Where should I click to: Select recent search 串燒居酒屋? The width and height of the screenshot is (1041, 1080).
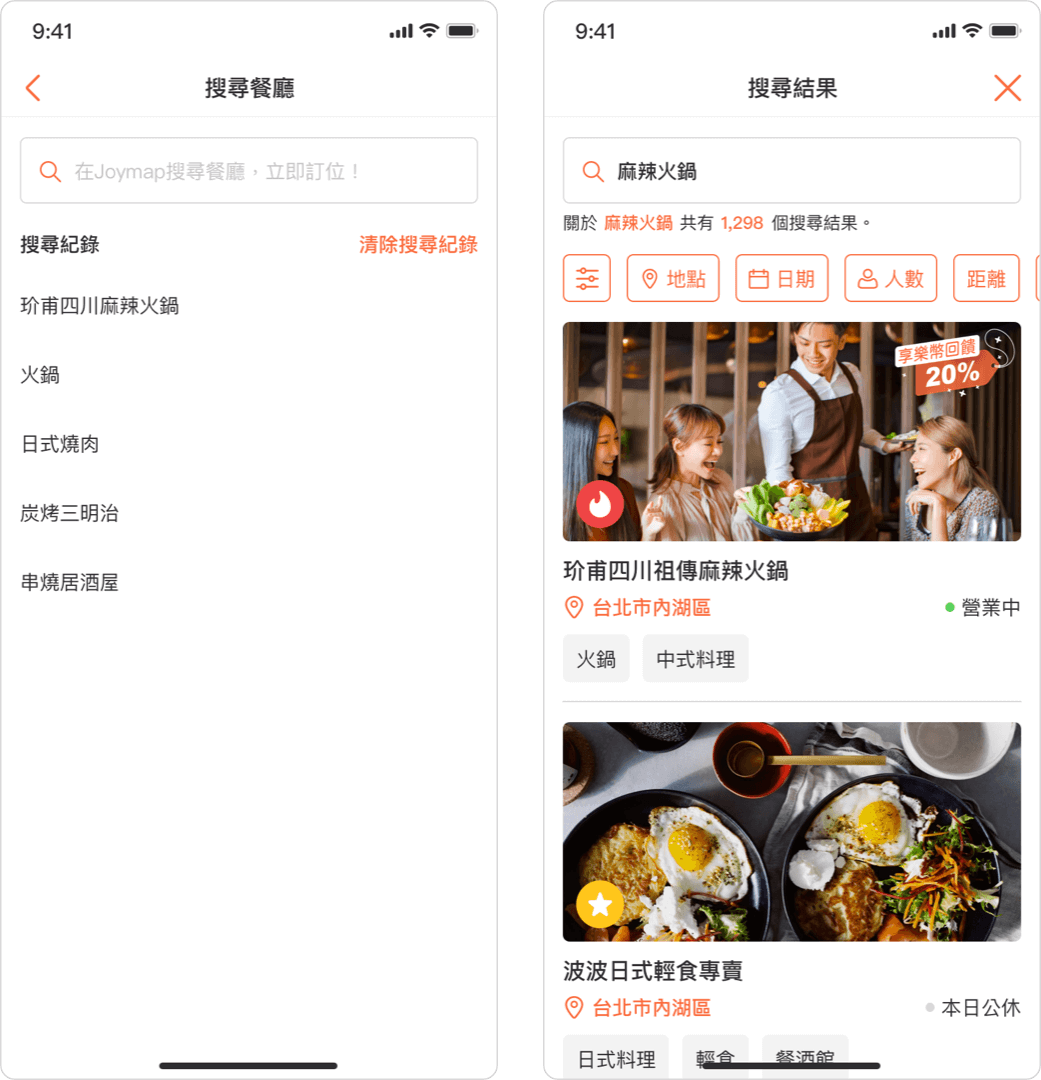[70, 582]
